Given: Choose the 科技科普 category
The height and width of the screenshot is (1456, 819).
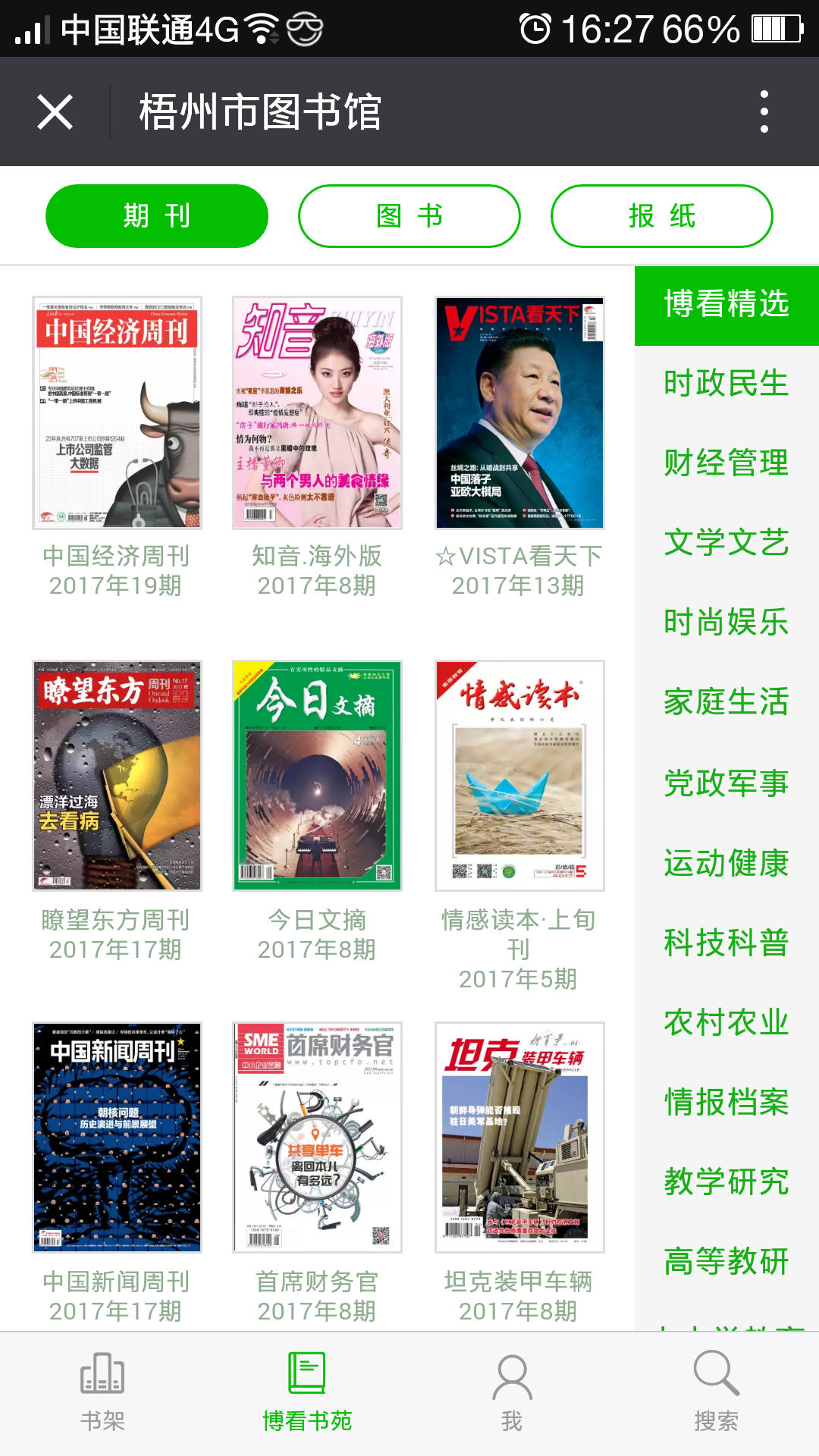Looking at the screenshot, I should pyautogui.click(x=726, y=943).
